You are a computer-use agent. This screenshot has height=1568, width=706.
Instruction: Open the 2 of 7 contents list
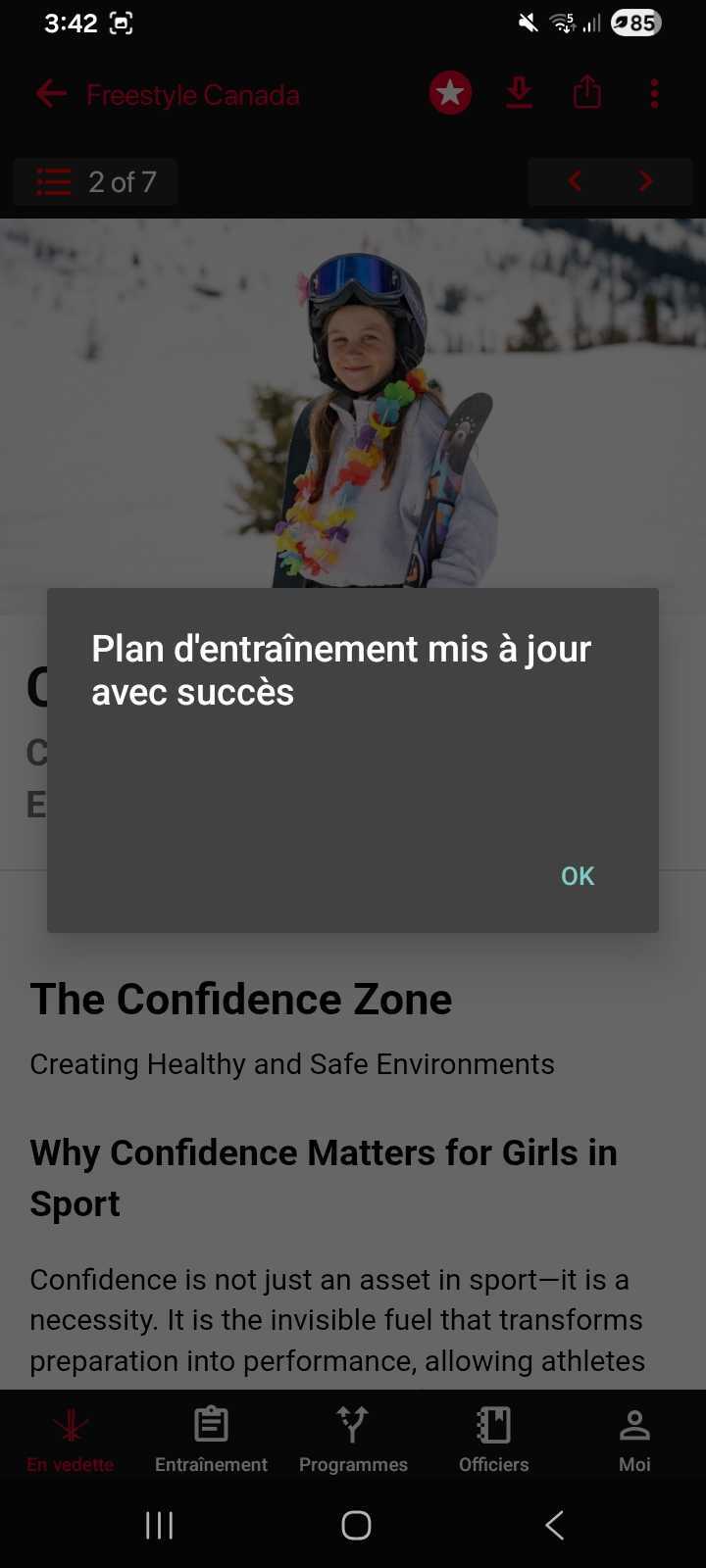(96, 182)
